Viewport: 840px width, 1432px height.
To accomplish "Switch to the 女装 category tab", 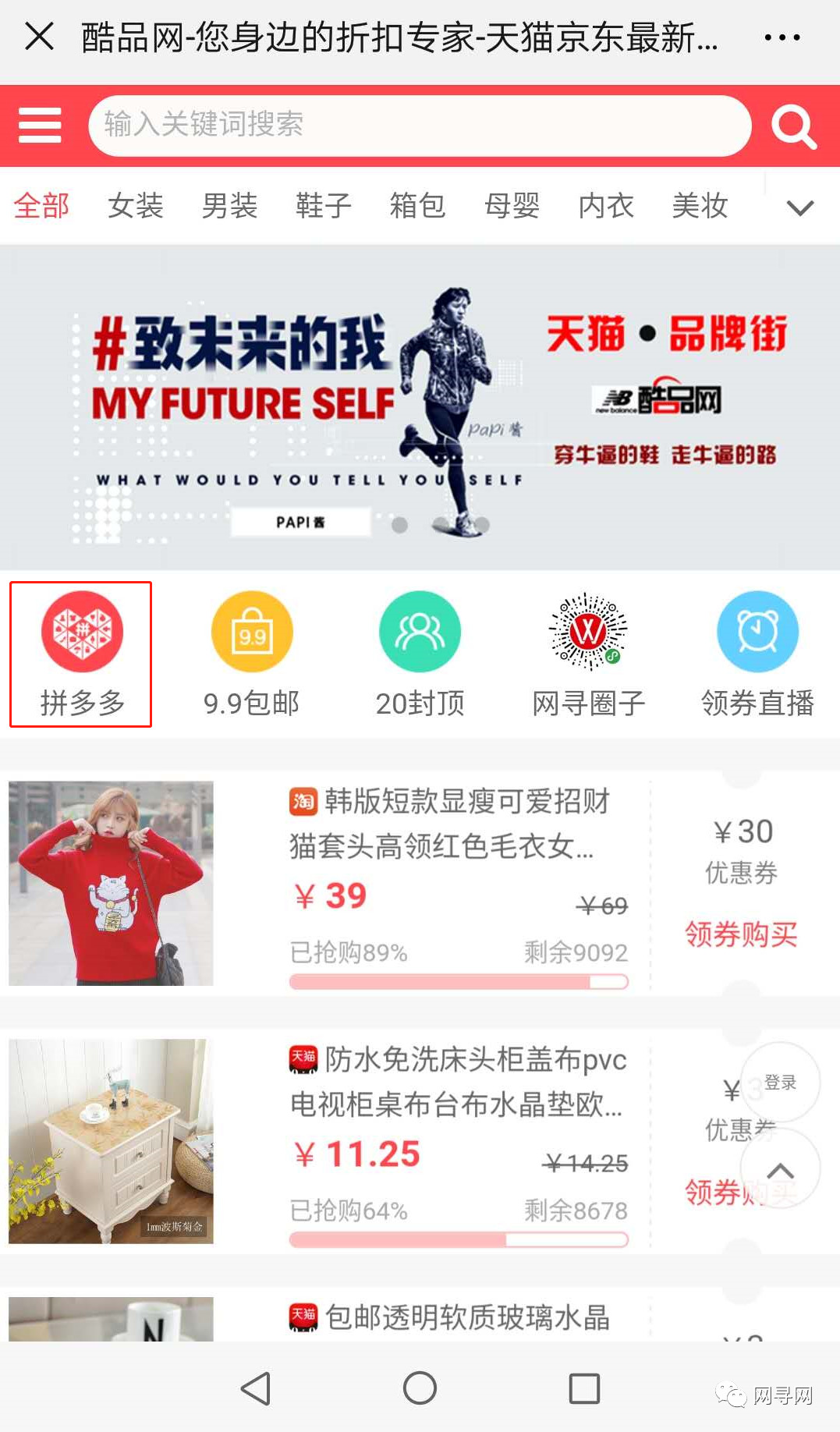I will coord(136,206).
